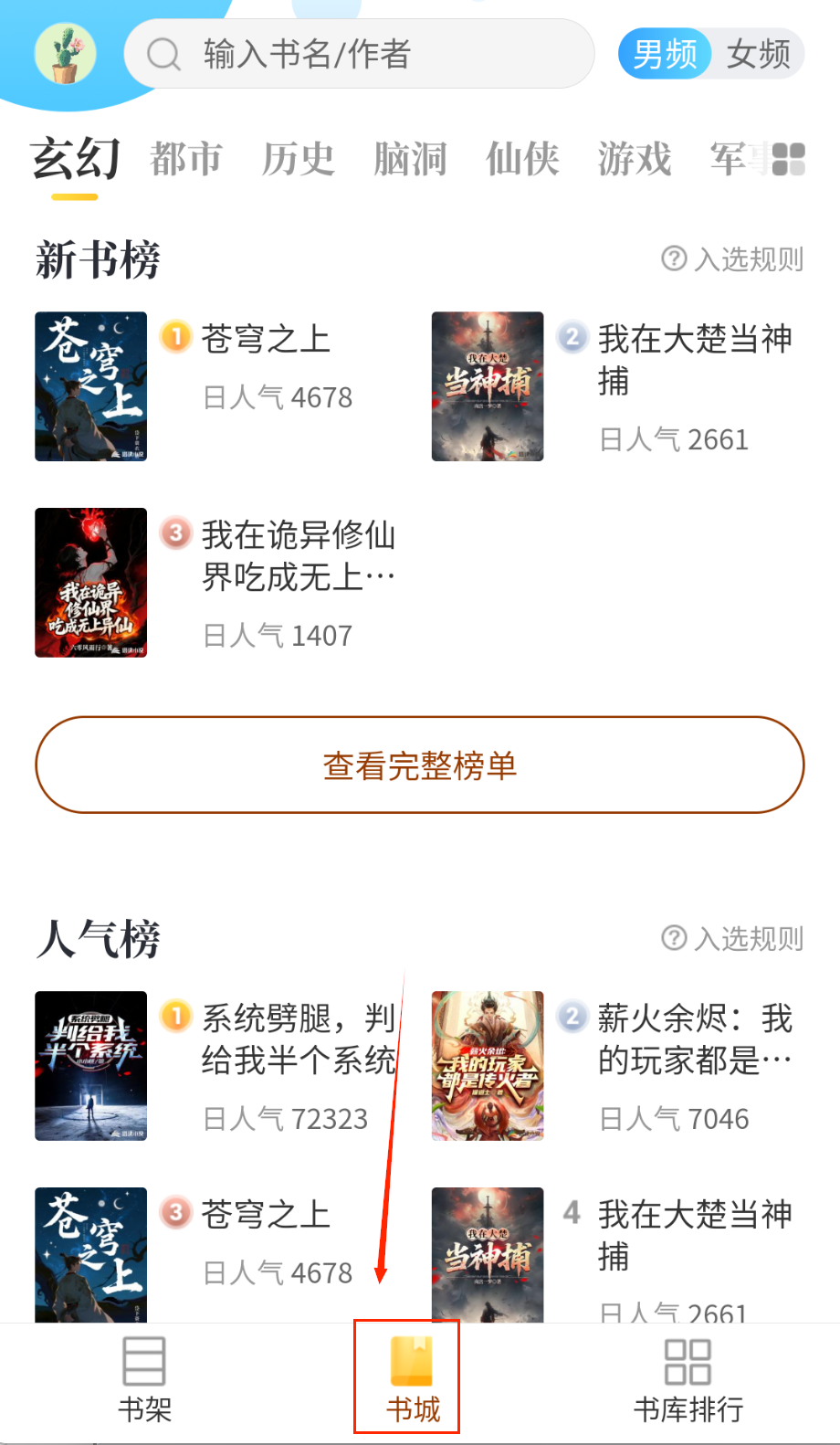Switch to the 脑洞 category tab
840x1445 pixels.
410,159
